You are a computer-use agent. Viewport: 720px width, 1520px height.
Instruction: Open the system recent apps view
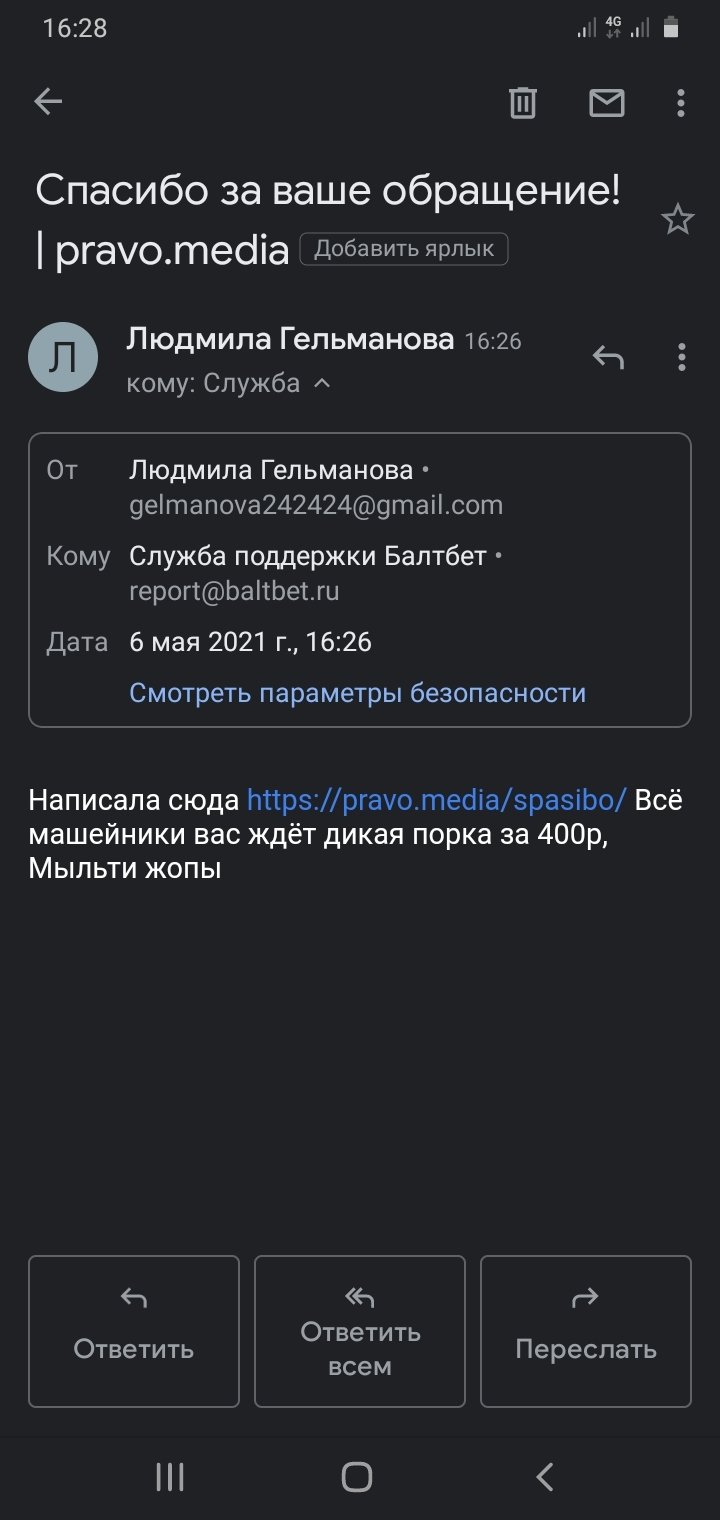pyautogui.click(x=170, y=1477)
